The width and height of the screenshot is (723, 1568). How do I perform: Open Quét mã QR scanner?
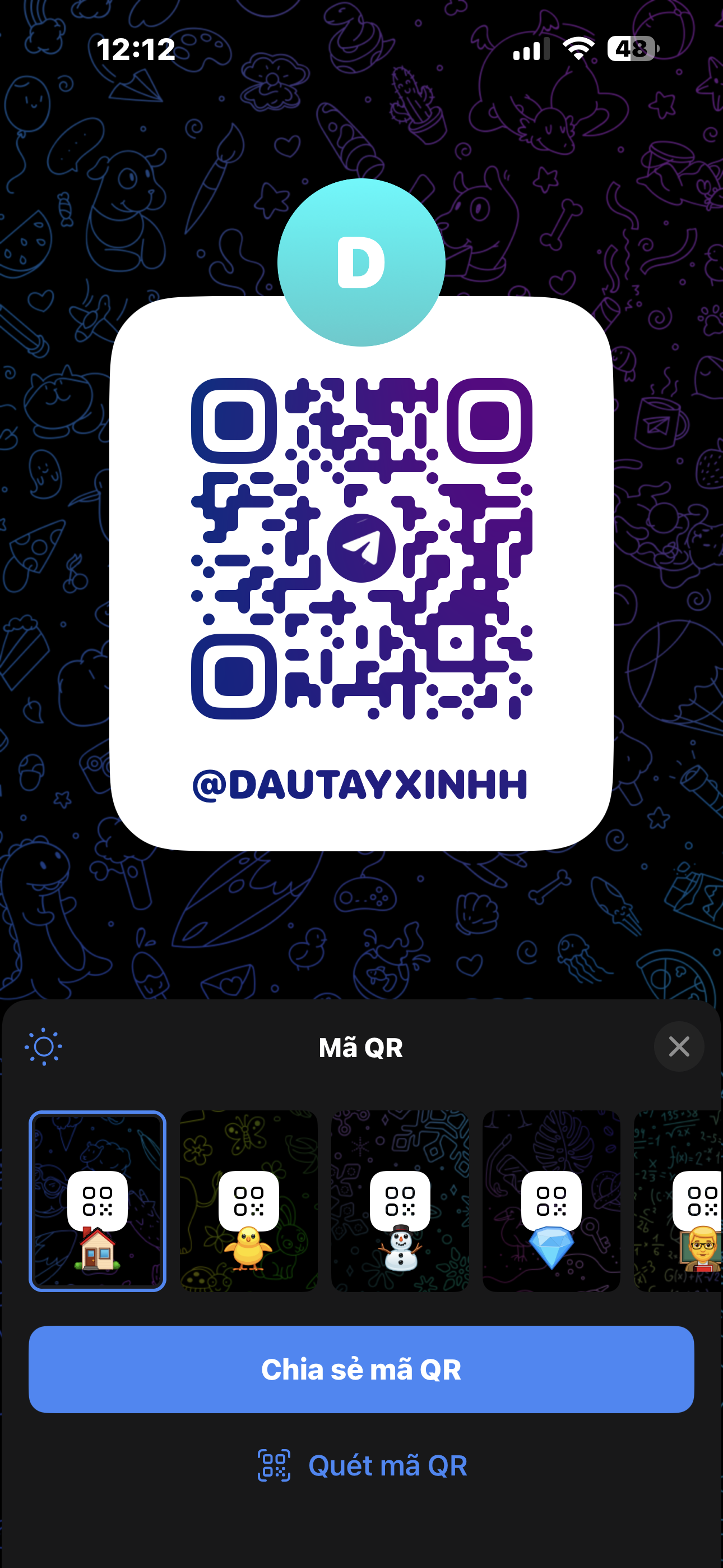(x=361, y=1466)
